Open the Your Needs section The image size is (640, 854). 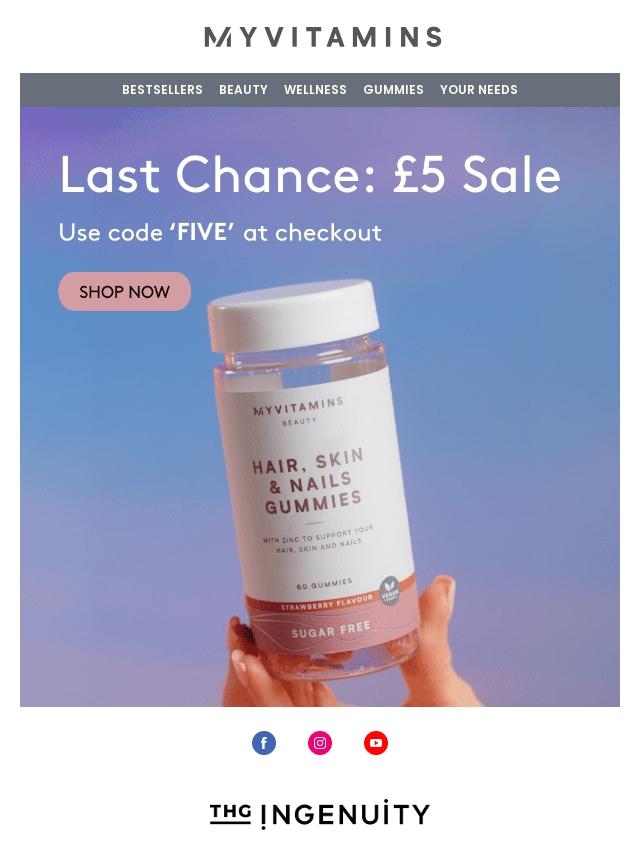pyautogui.click(x=478, y=90)
